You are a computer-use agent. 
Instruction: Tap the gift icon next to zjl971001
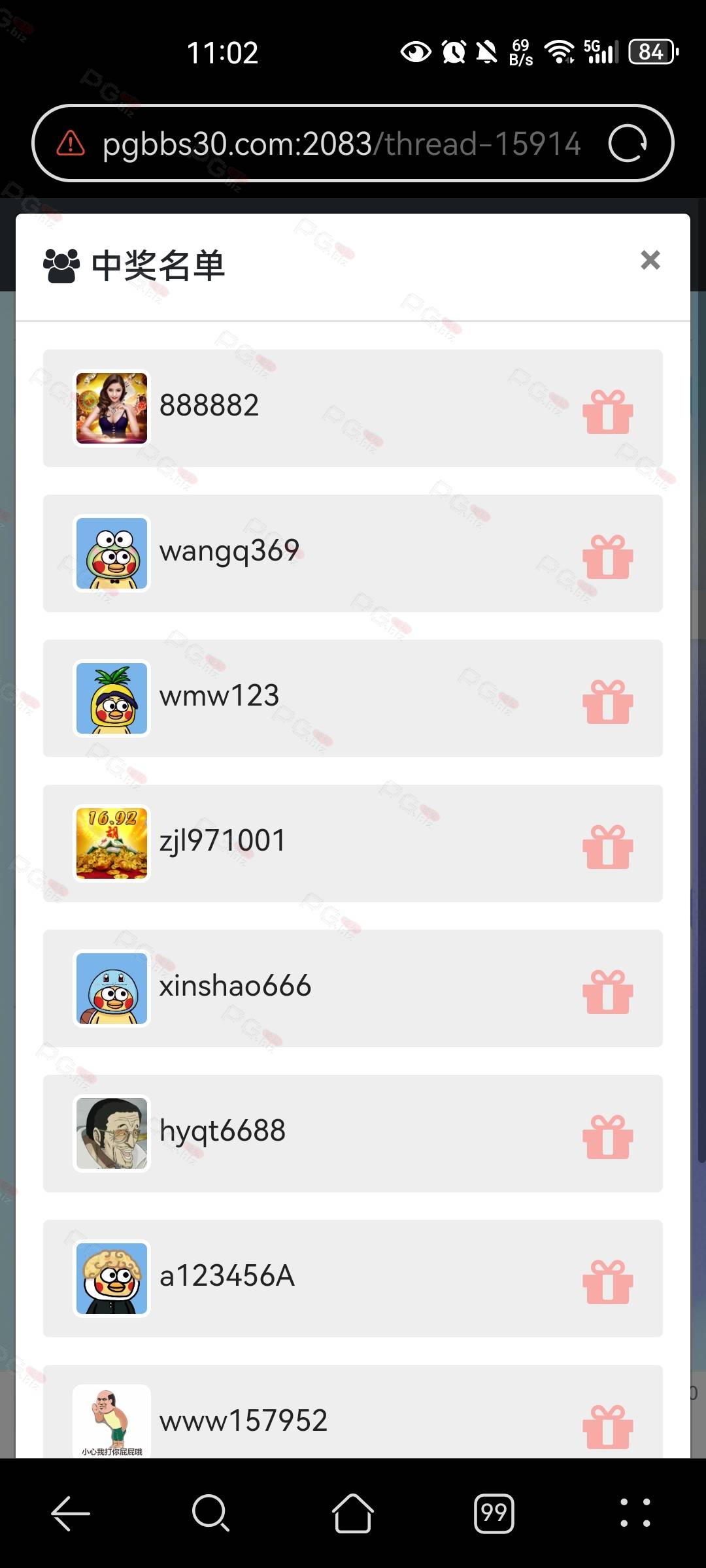coord(608,847)
